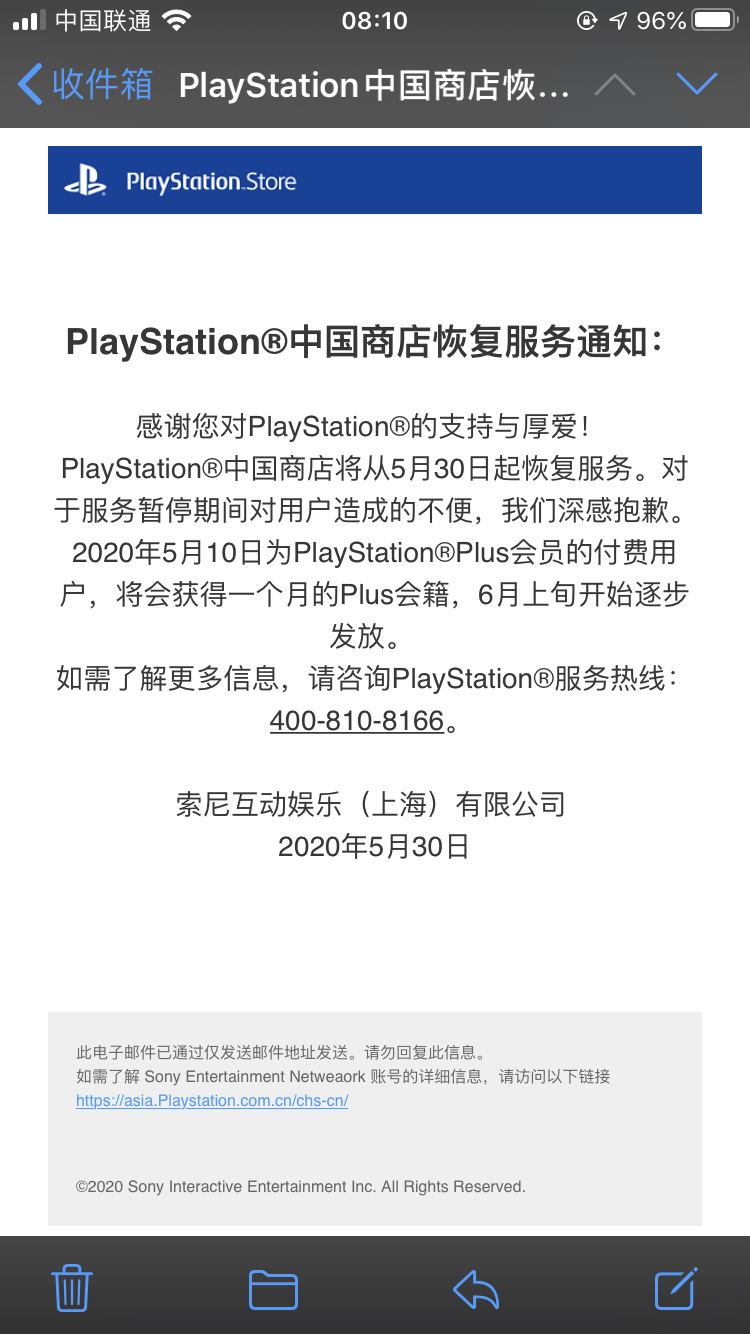The width and height of the screenshot is (750, 1334).
Task: Reply to this email
Action: (476, 1288)
